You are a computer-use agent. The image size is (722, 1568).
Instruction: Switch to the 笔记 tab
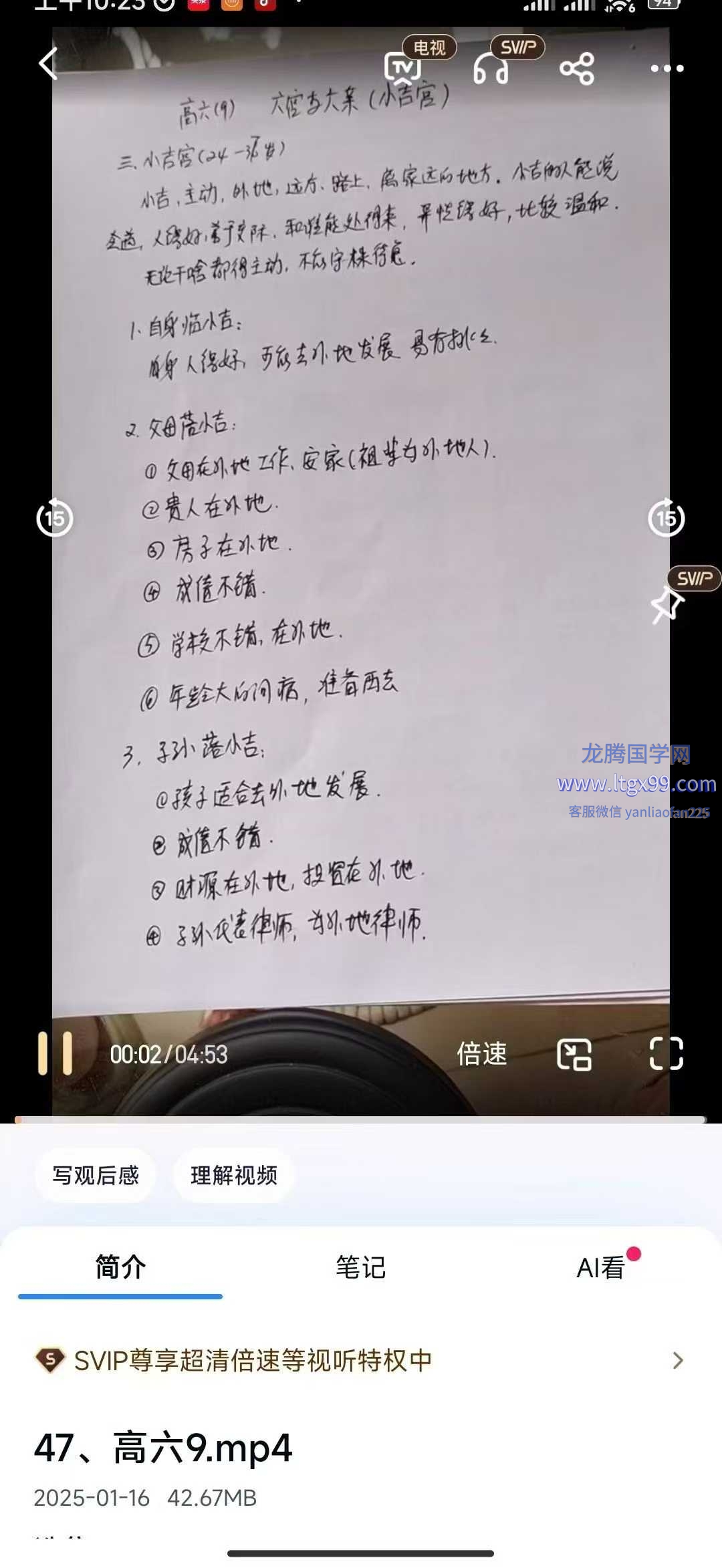(361, 1267)
